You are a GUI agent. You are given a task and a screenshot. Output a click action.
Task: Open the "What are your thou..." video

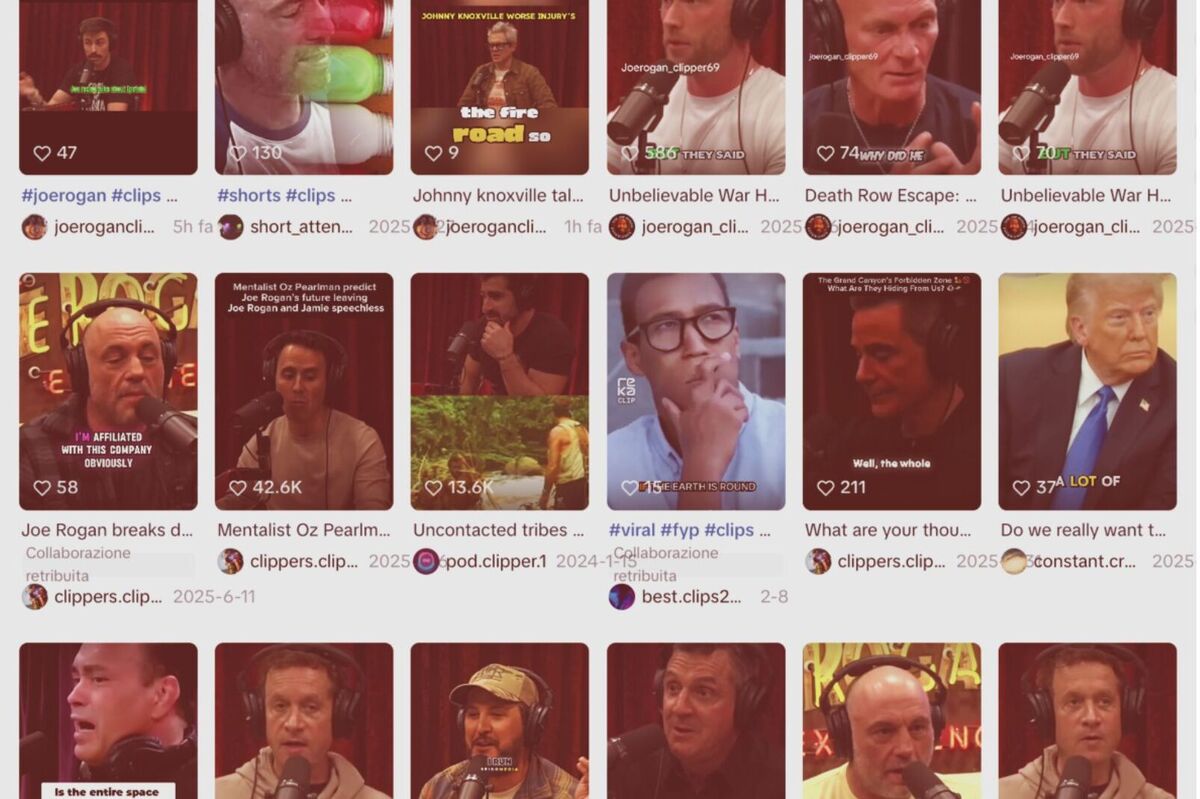click(891, 390)
